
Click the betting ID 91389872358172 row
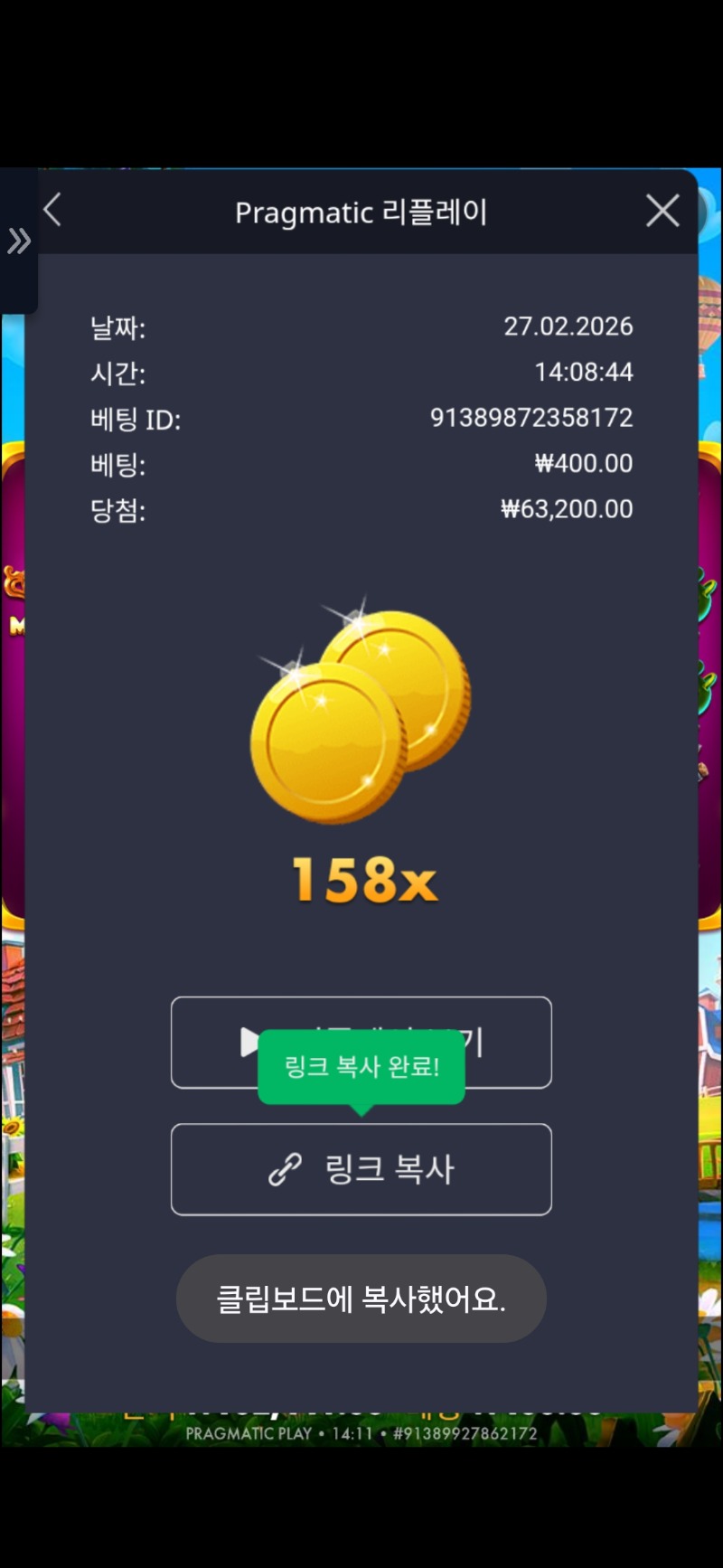[x=361, y=418]
